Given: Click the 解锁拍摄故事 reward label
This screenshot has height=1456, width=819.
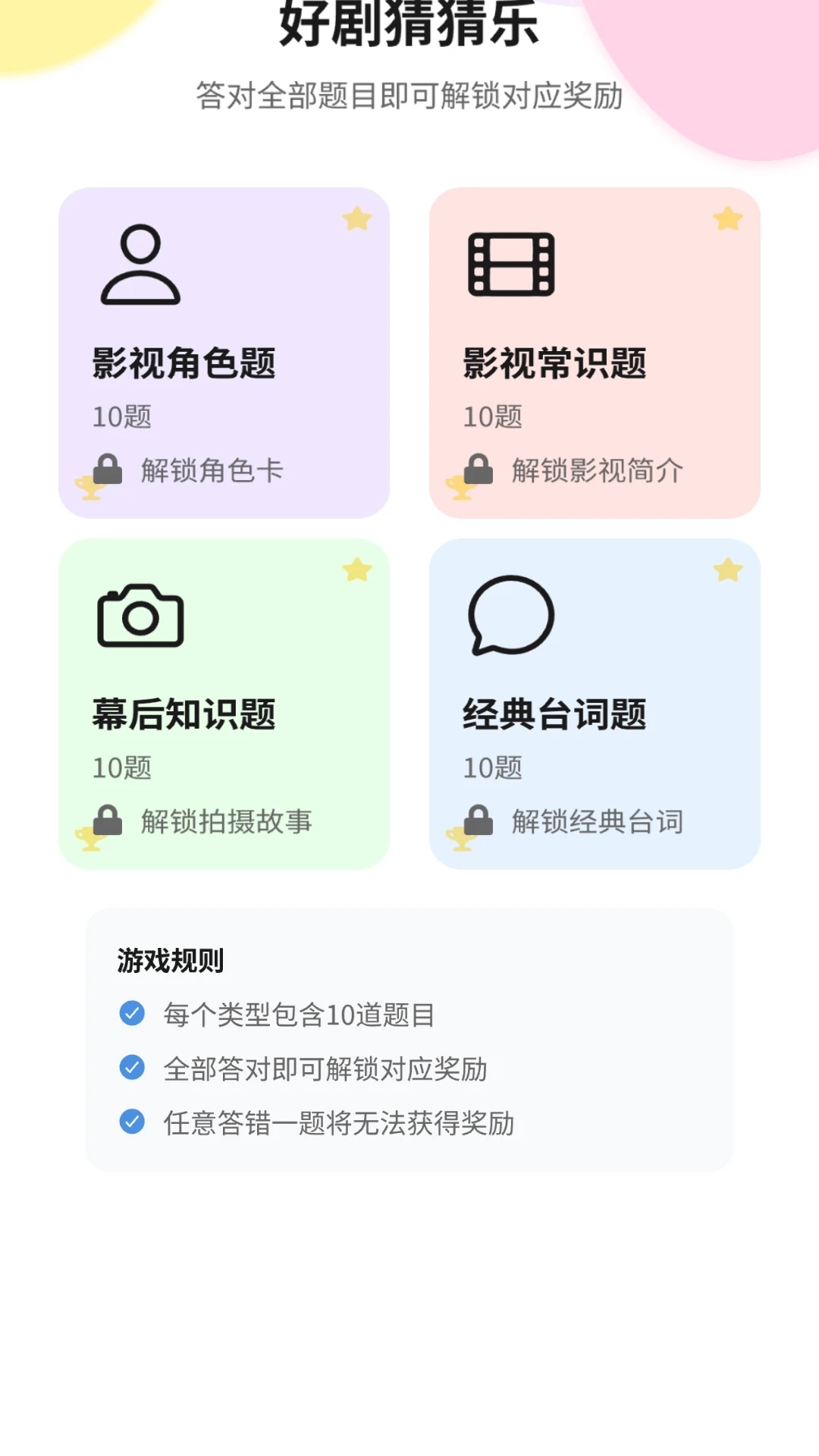Looking at the screenshot, I should click(227, 822).
